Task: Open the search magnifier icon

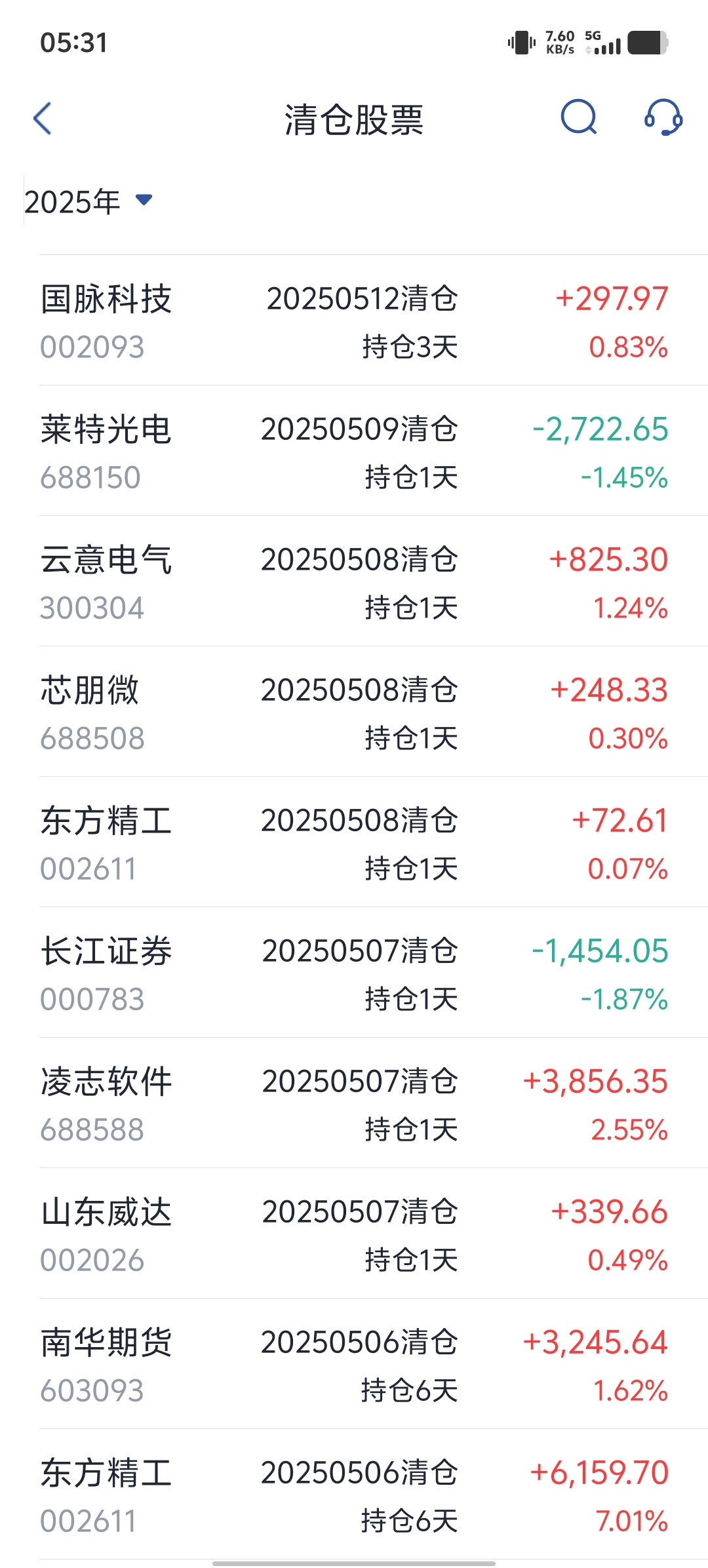Action: (579, 118)
